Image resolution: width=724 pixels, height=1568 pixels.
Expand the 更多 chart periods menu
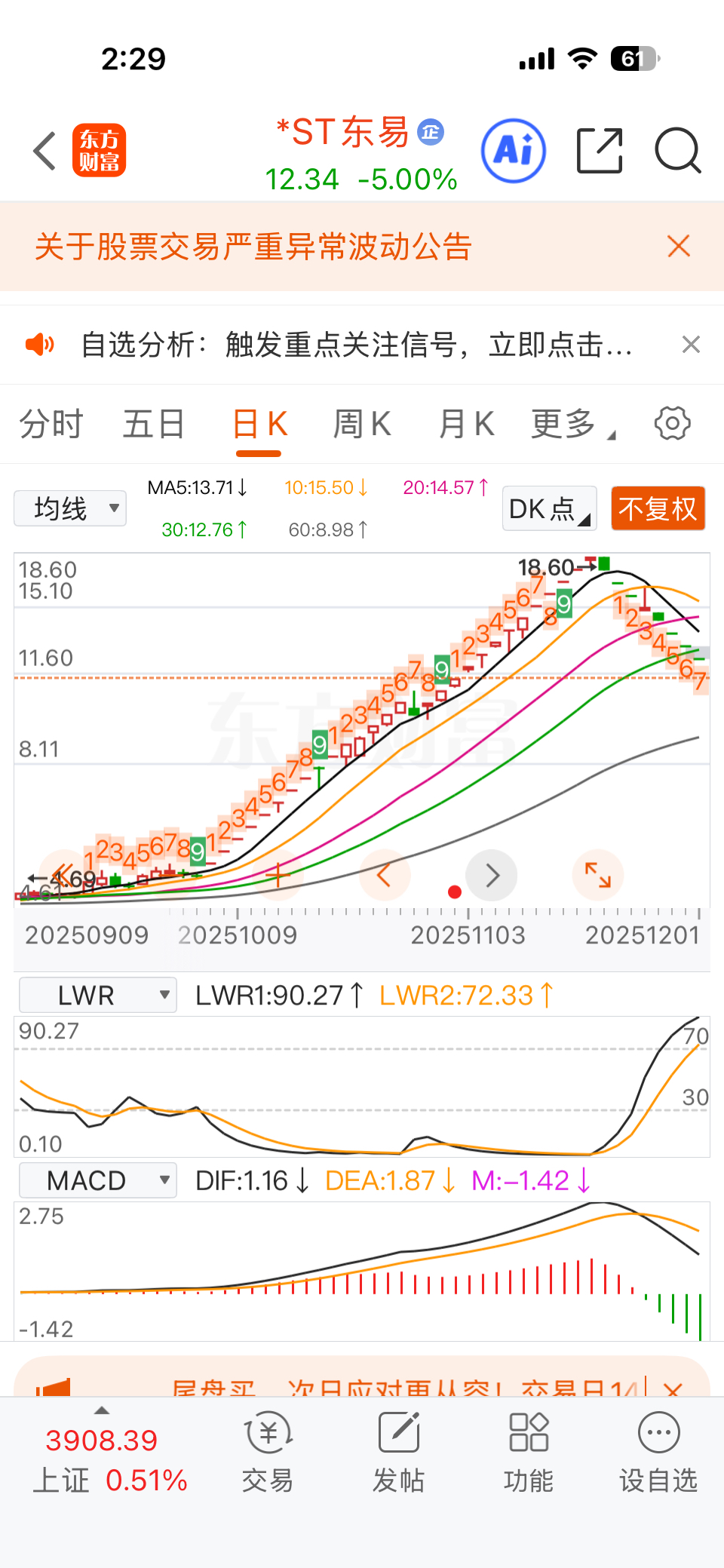pos(572,424)
